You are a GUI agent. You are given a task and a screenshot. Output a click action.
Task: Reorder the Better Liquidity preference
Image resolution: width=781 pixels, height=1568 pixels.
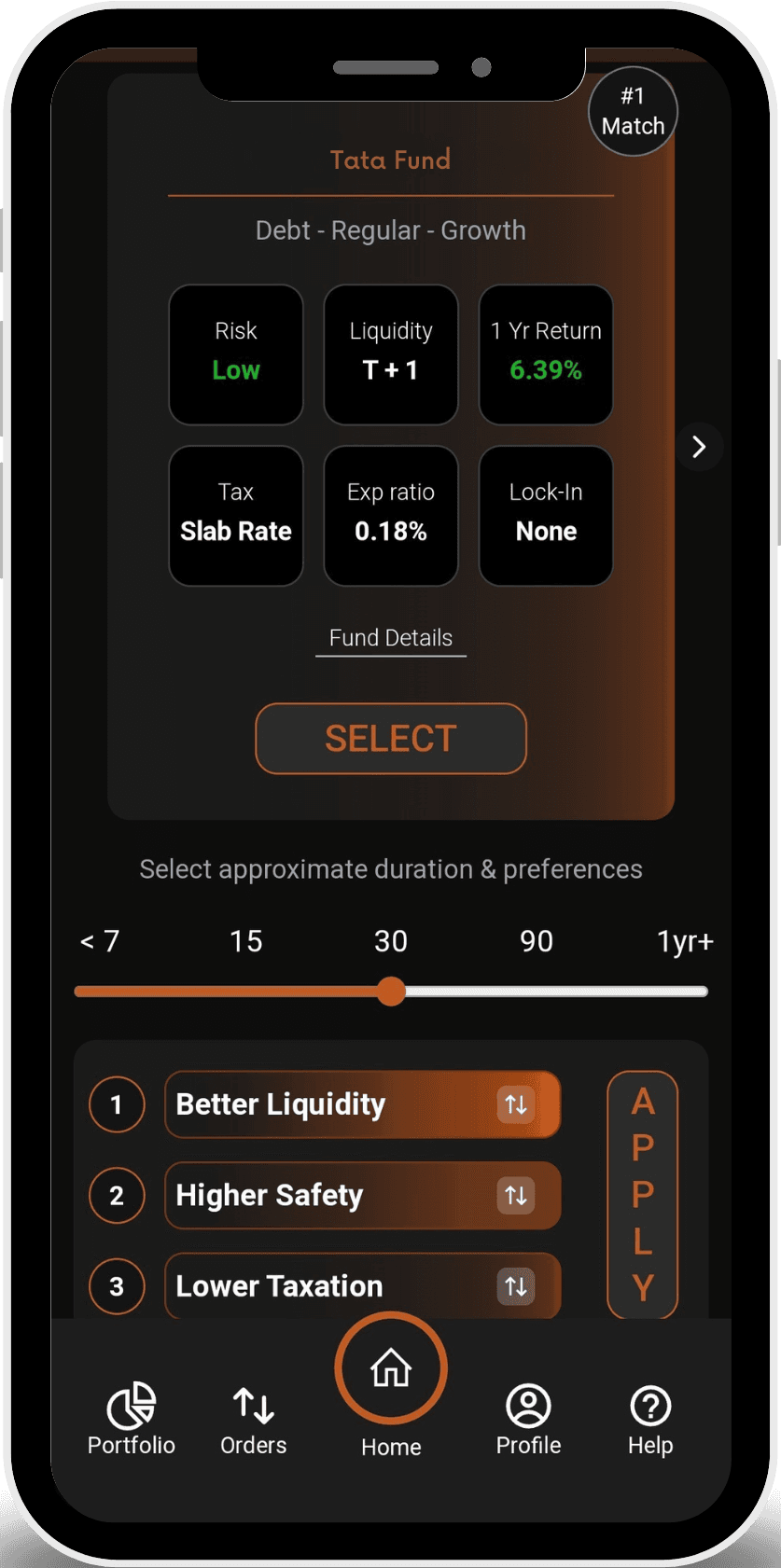[x=516, y=1105]
